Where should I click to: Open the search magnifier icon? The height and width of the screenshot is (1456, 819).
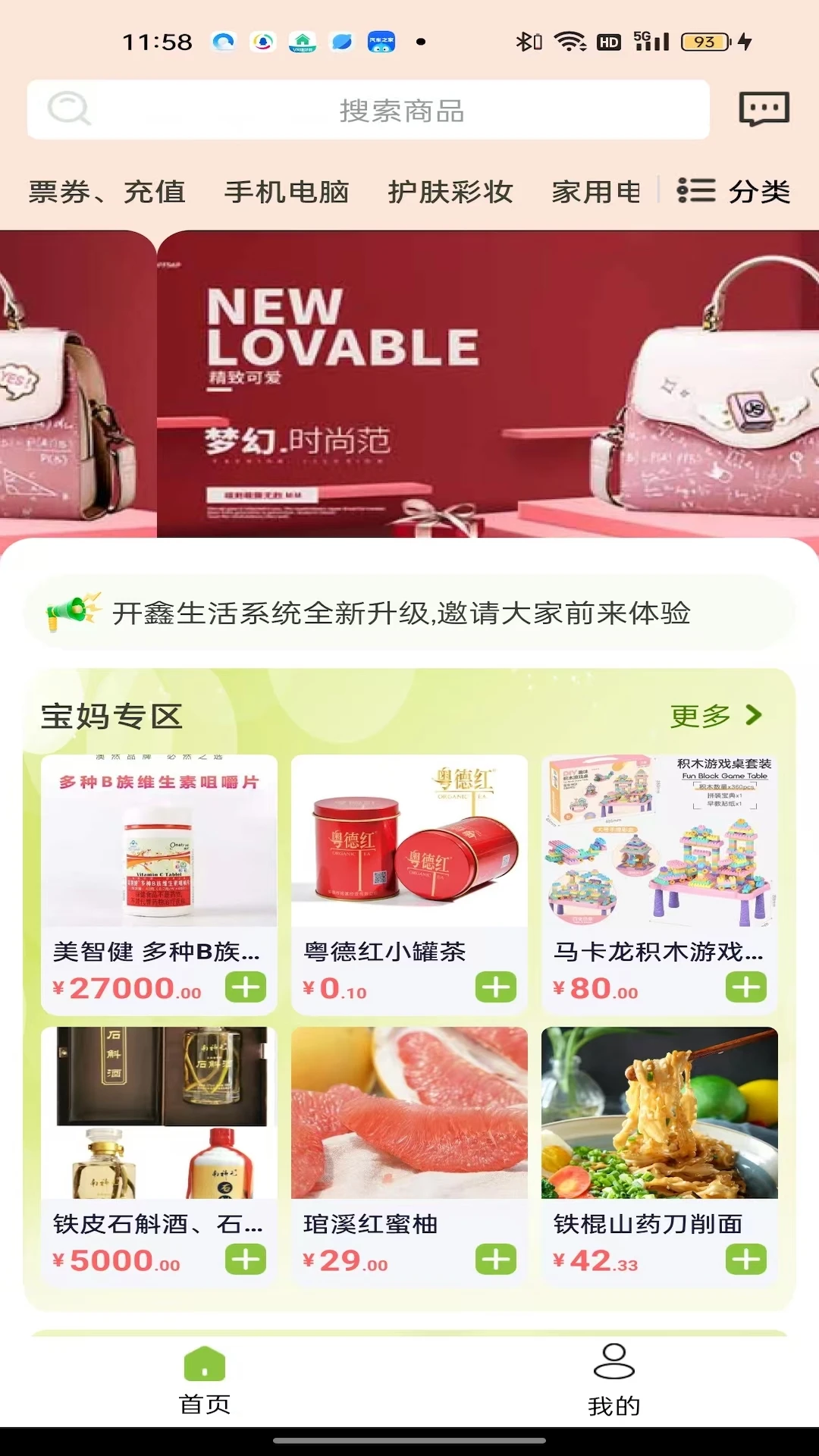tap(69, 111)
